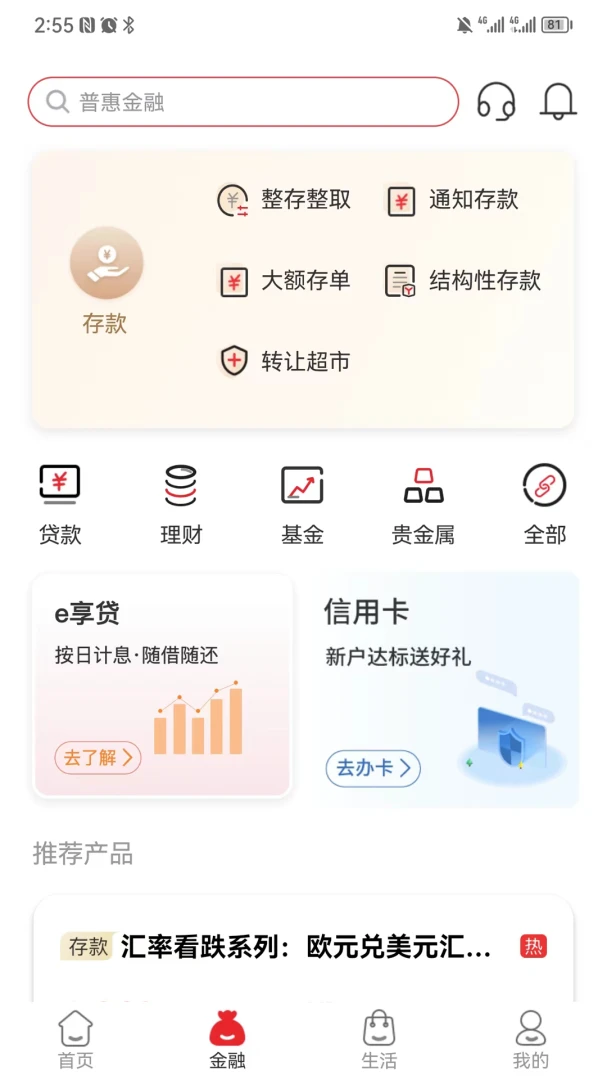Open 整存整取 deposit option
This screenshot has height=1080, width=607.
click(x=286, y=200)
